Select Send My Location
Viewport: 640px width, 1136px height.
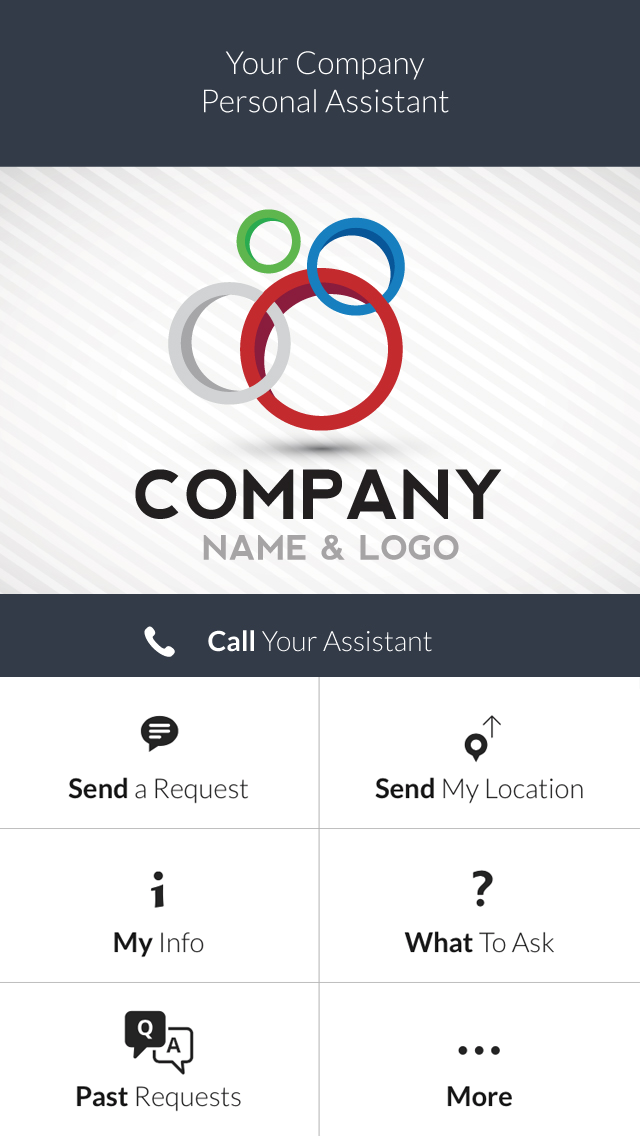point(480,753)
